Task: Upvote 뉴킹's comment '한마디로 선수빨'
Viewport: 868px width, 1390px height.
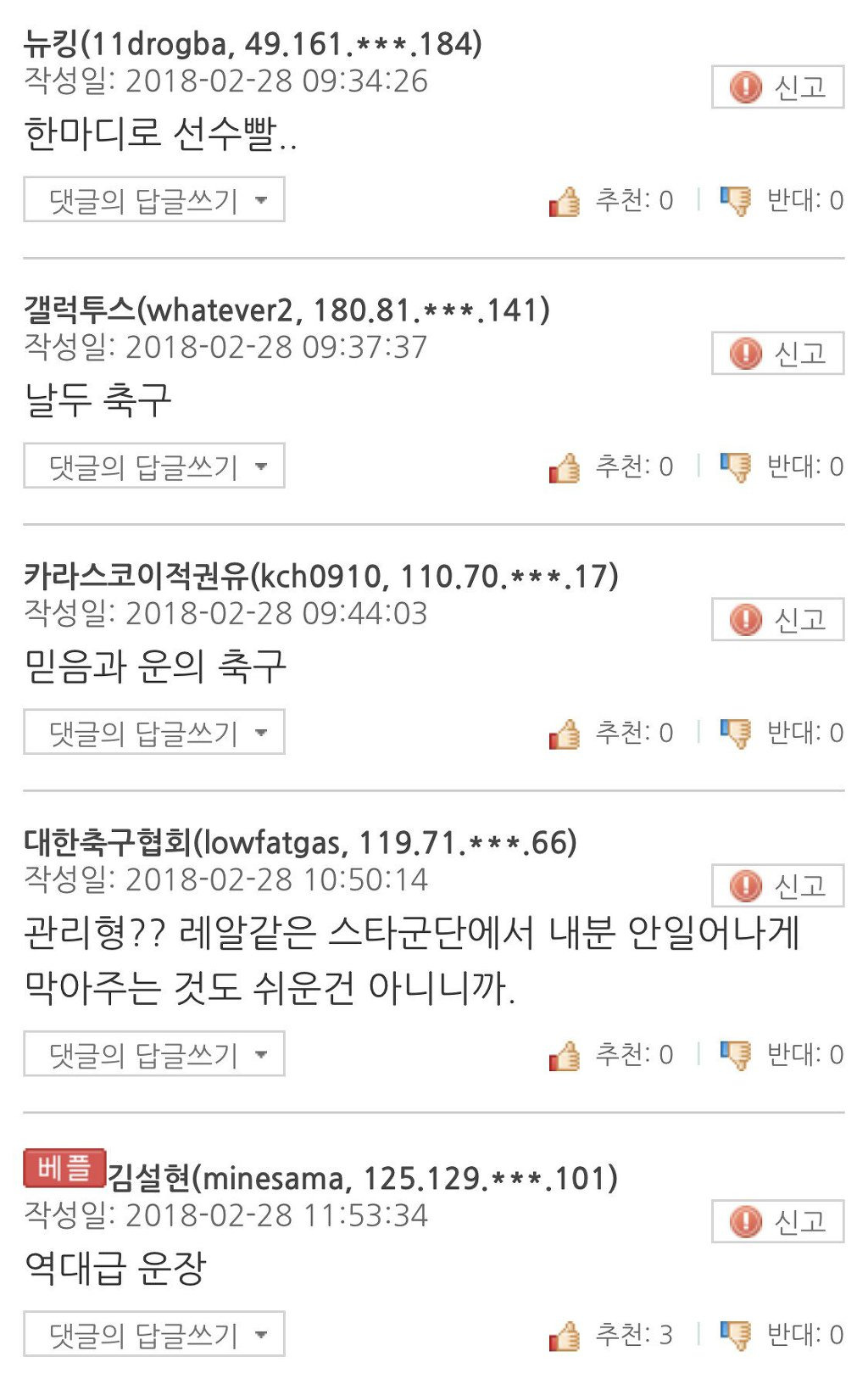Action: point(611,201)
